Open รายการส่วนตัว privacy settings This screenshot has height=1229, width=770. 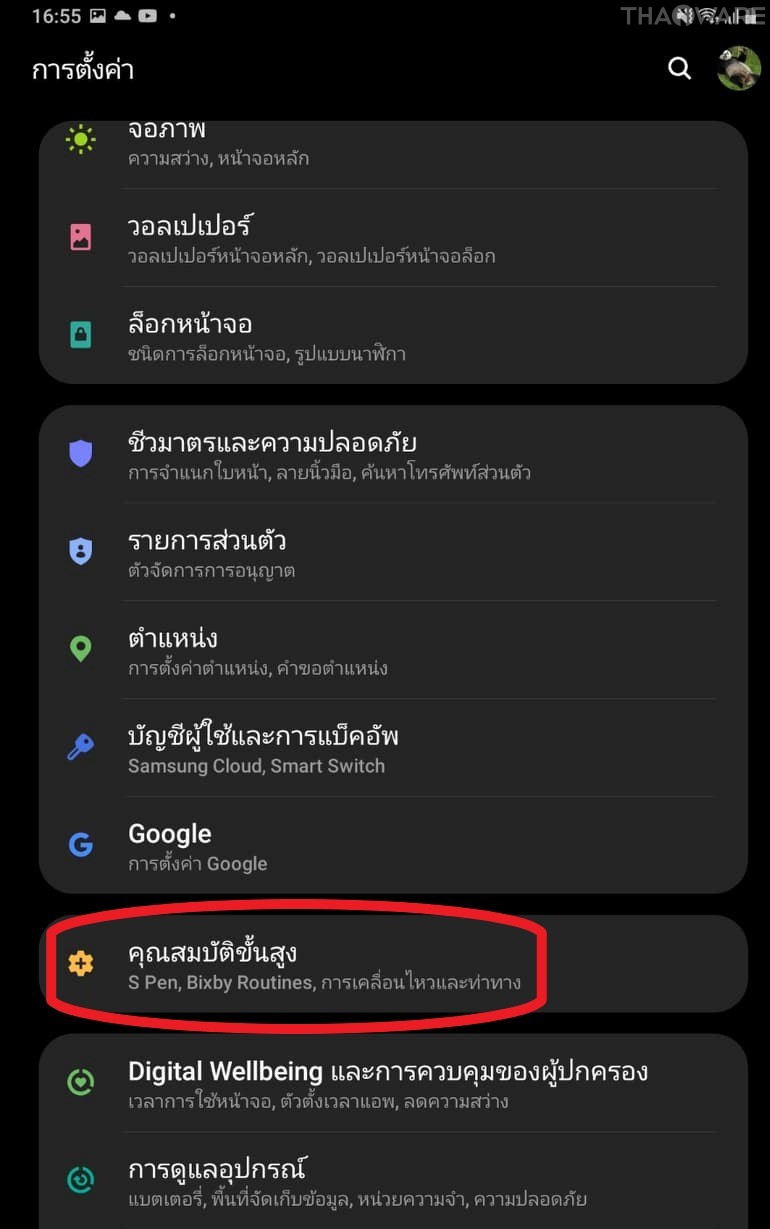[x=393, y=553]
